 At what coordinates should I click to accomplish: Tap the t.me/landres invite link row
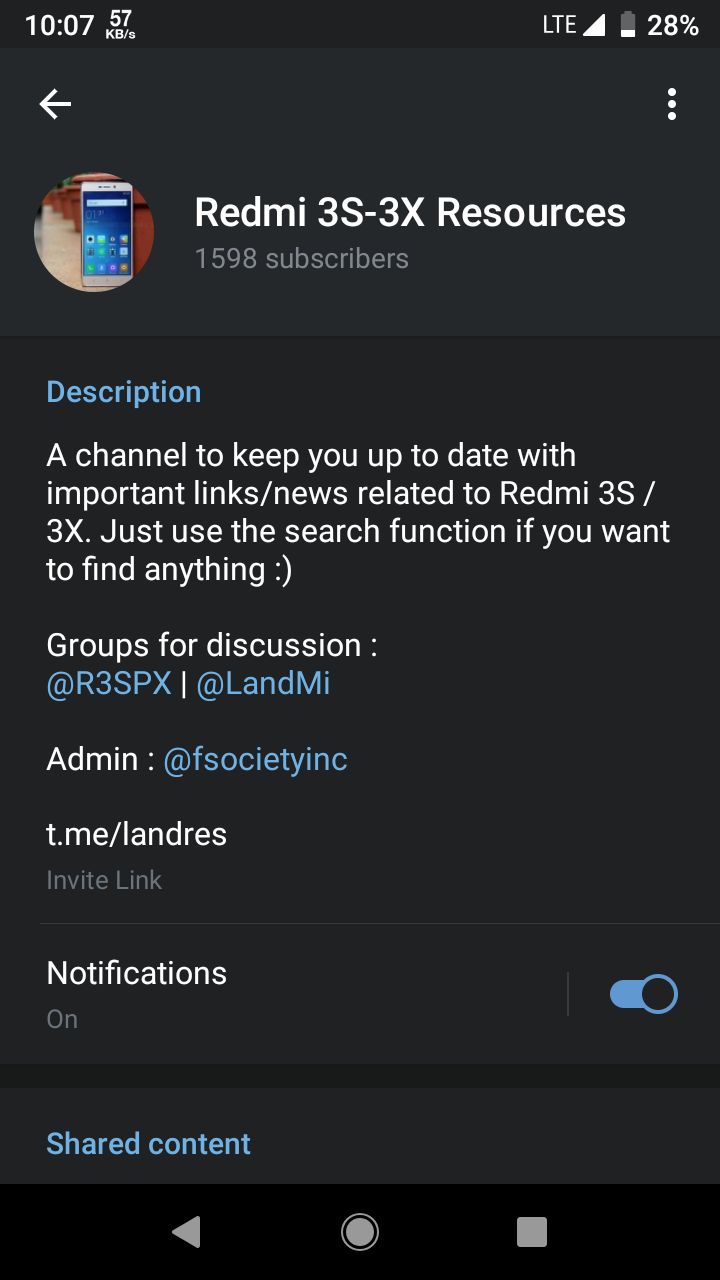pyautogui.click(x=360, y=855)
